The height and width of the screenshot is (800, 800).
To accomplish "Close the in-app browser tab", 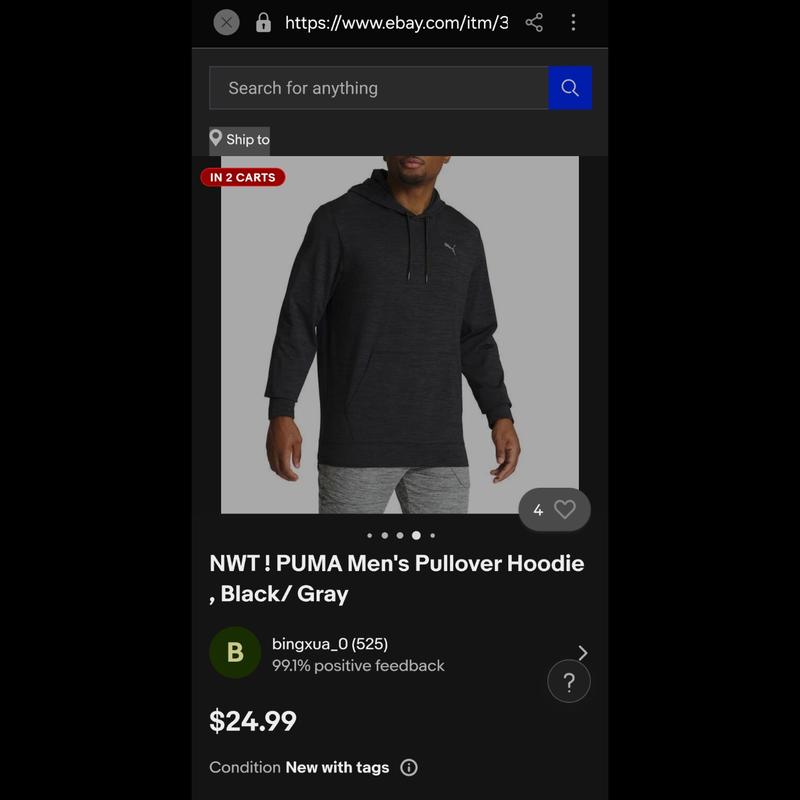I will pos(227,22).
